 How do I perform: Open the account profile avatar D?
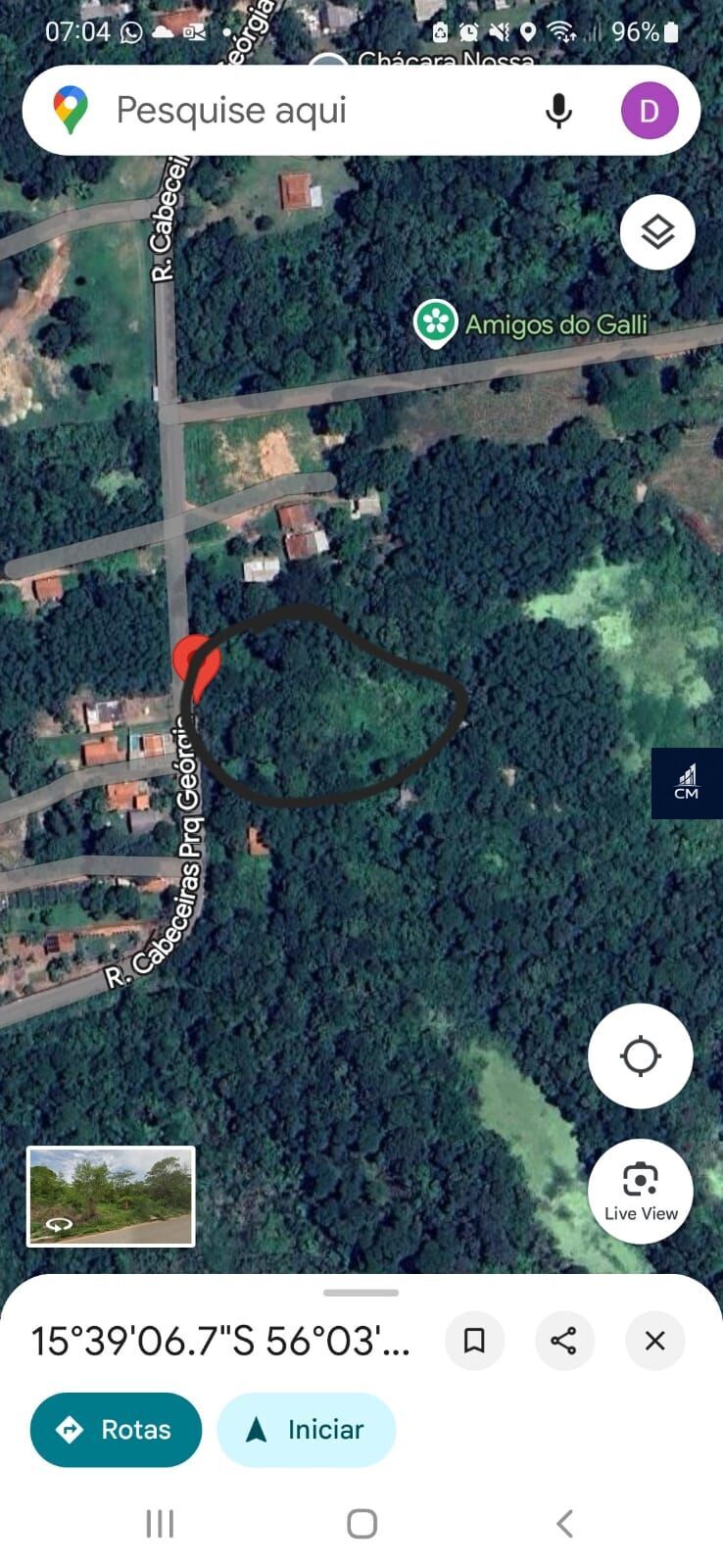coord(650,111)
